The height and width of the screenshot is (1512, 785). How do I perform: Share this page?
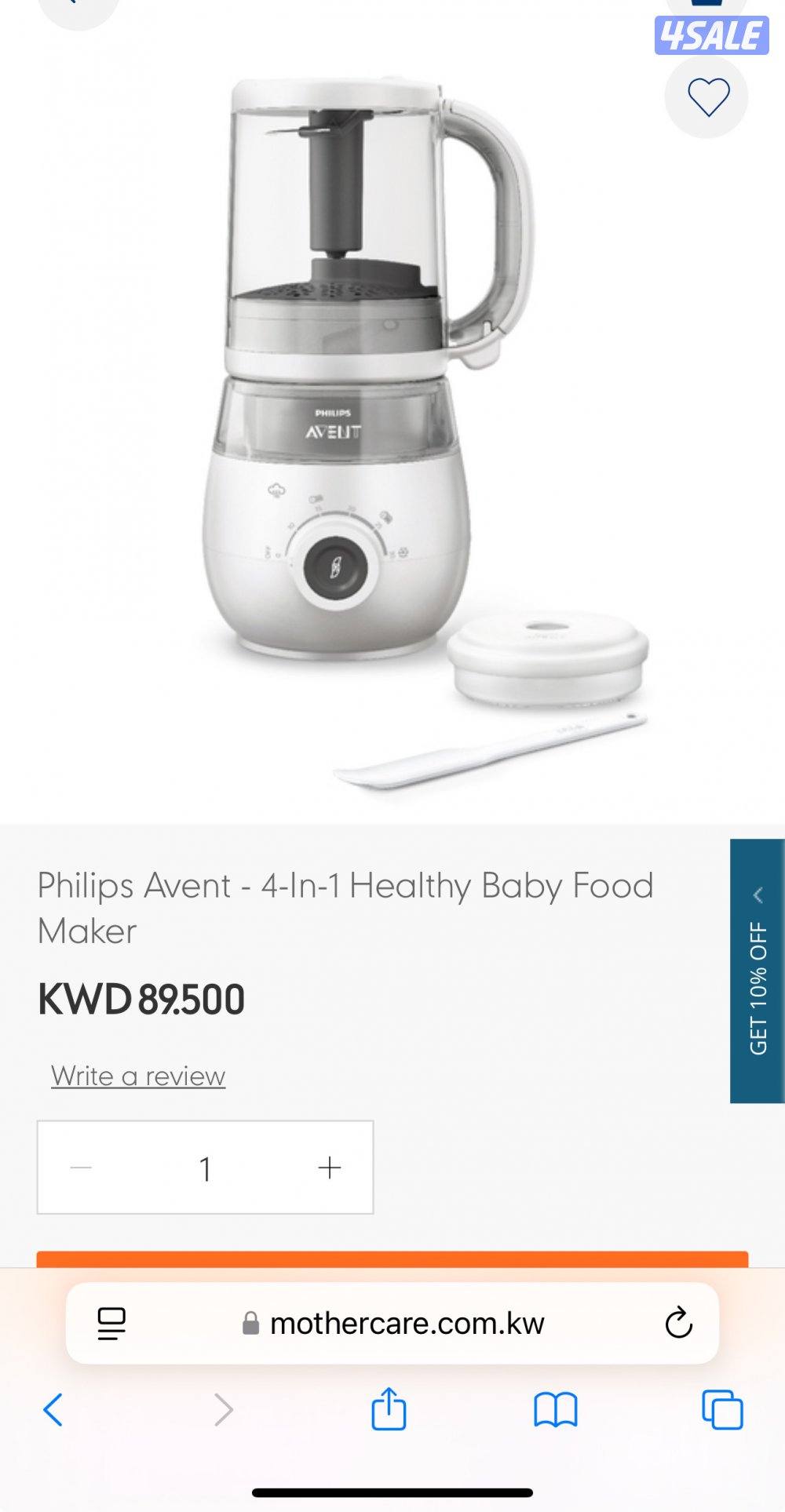point(389,1408)
